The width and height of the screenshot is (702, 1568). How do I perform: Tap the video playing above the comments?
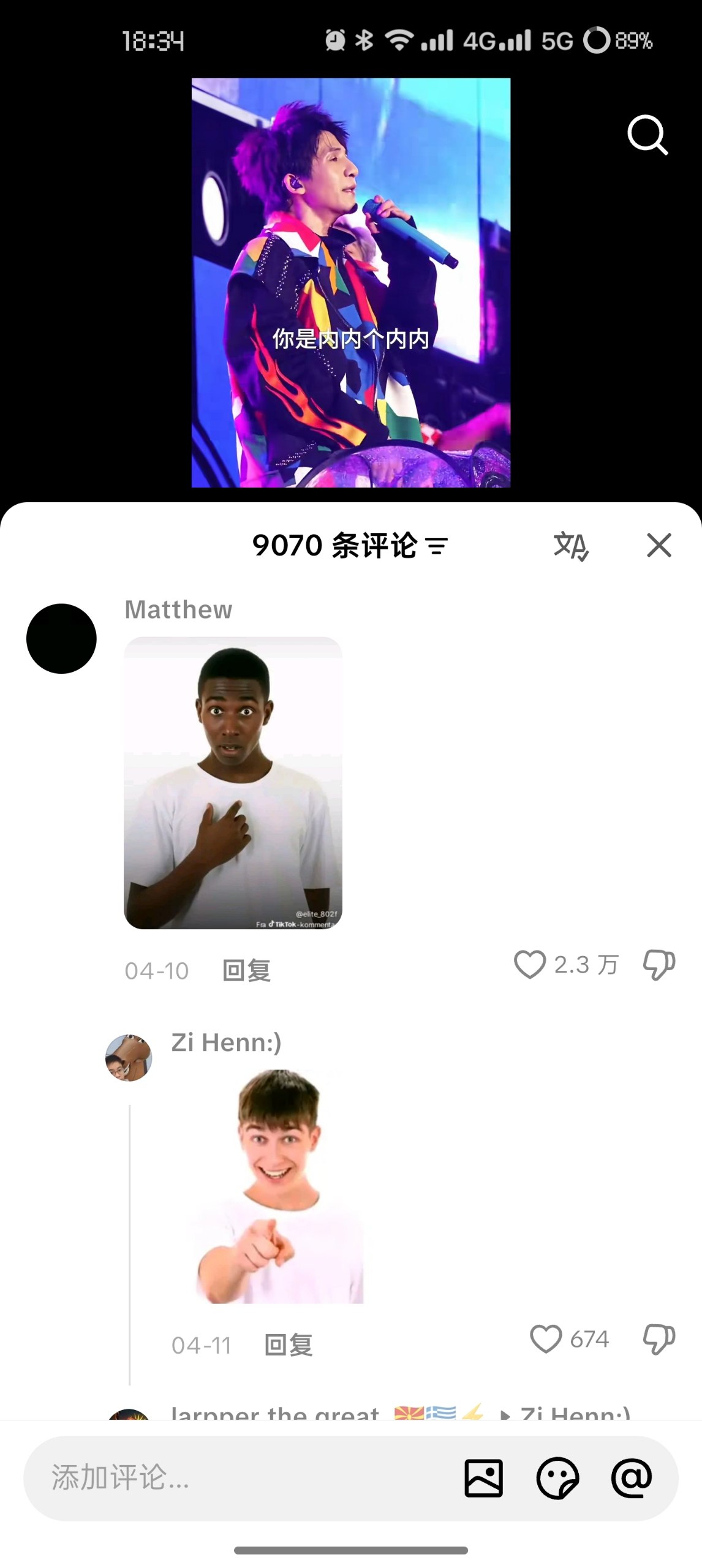click(351, 282)
